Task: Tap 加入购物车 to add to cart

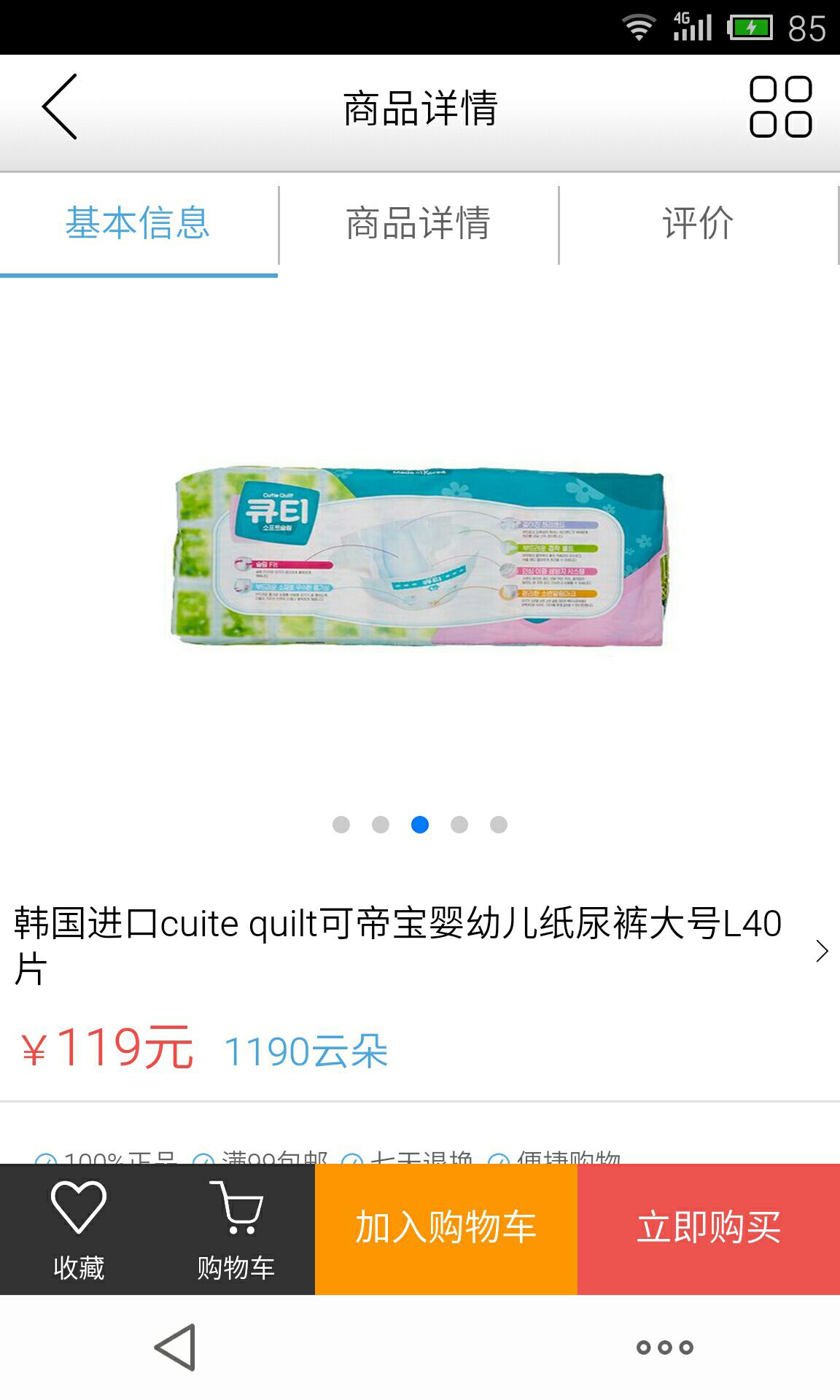Action: pos(446,1228)
